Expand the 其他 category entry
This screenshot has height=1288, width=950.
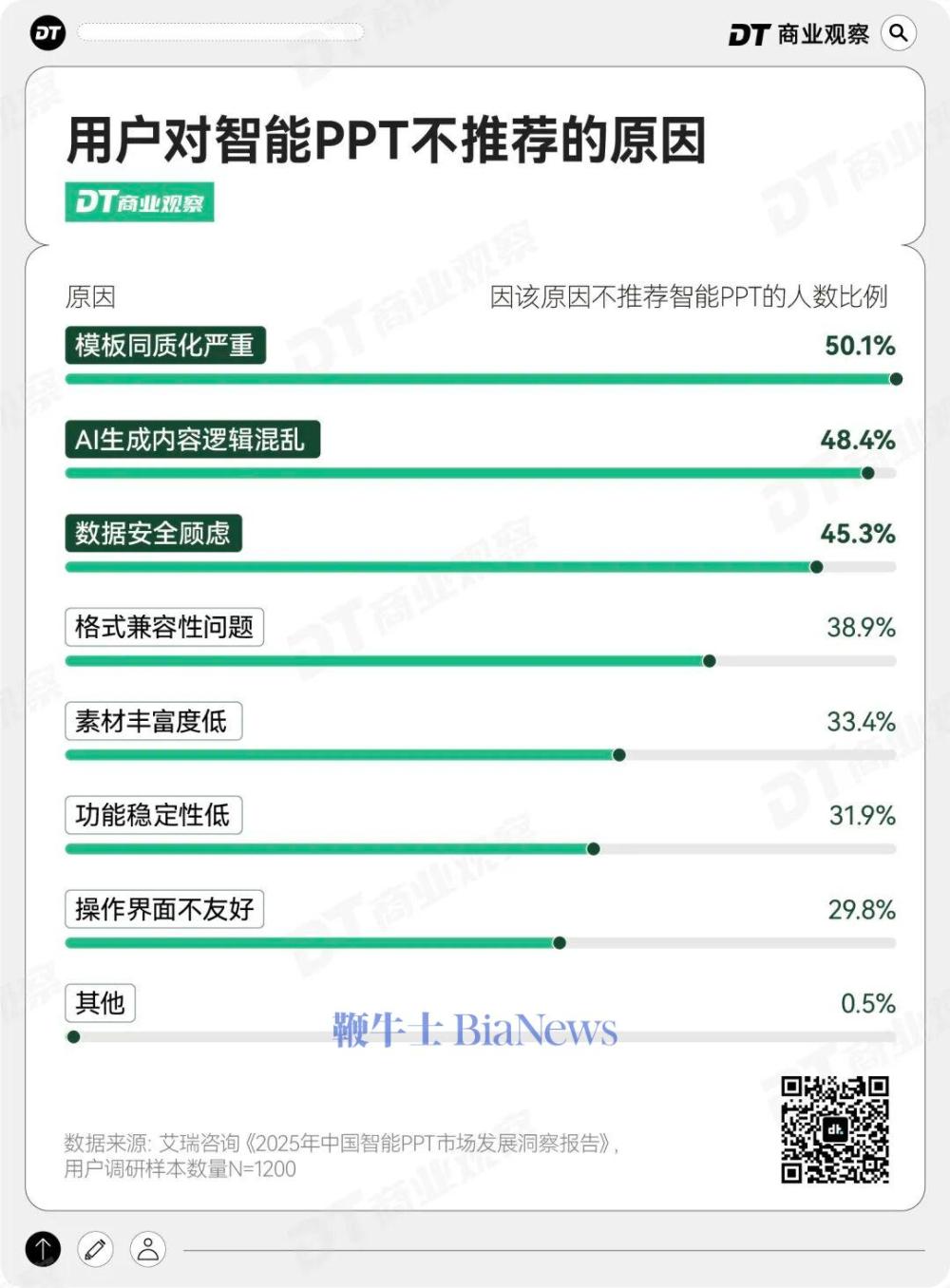tap(99, 1002)
